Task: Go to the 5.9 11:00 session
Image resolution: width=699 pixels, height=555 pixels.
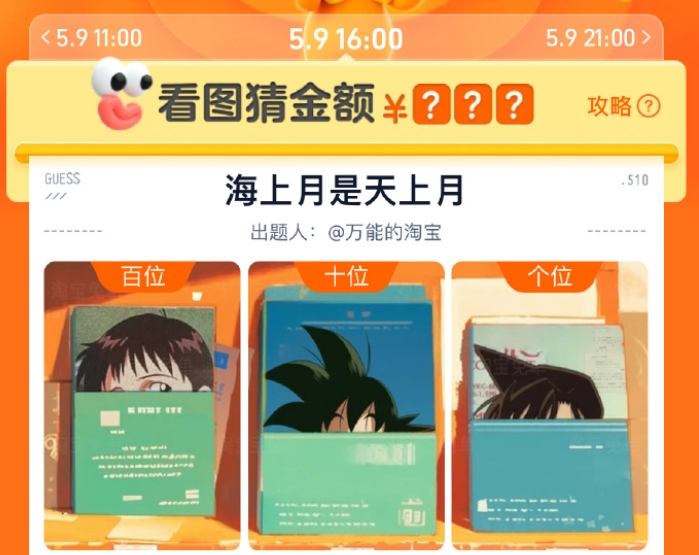Action: tap(91, 39)
